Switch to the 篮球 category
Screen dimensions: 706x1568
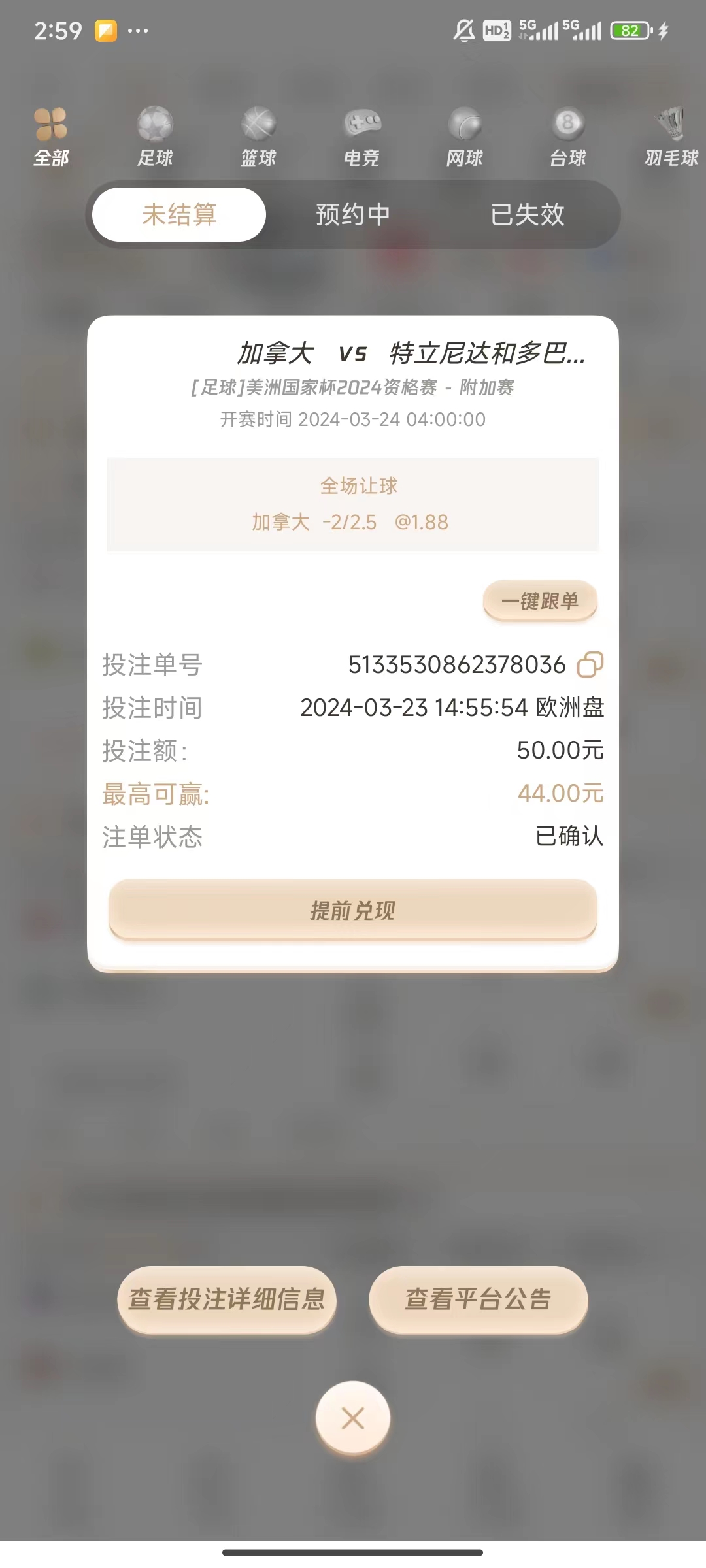[x=258, y=137]
